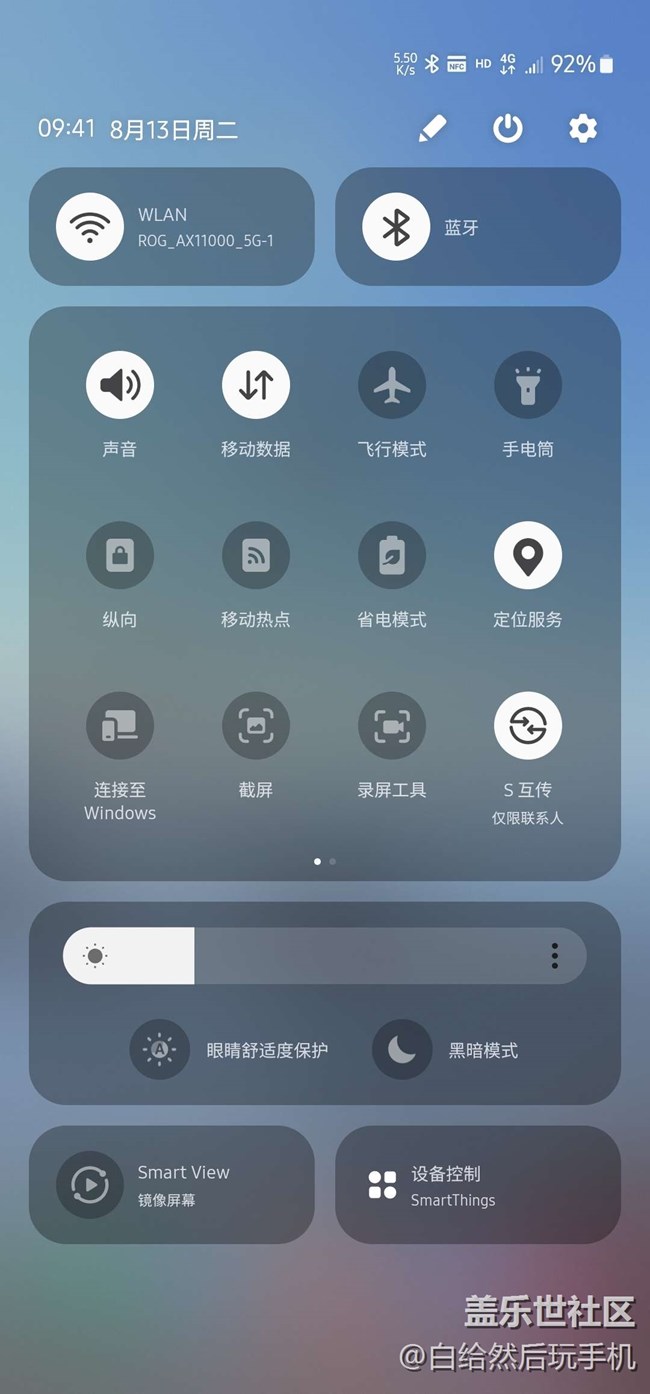The width and height of the screenshot is (650, 1394).
Task: Toggle the WLAN tile off
Action: (x=90, y=227)
